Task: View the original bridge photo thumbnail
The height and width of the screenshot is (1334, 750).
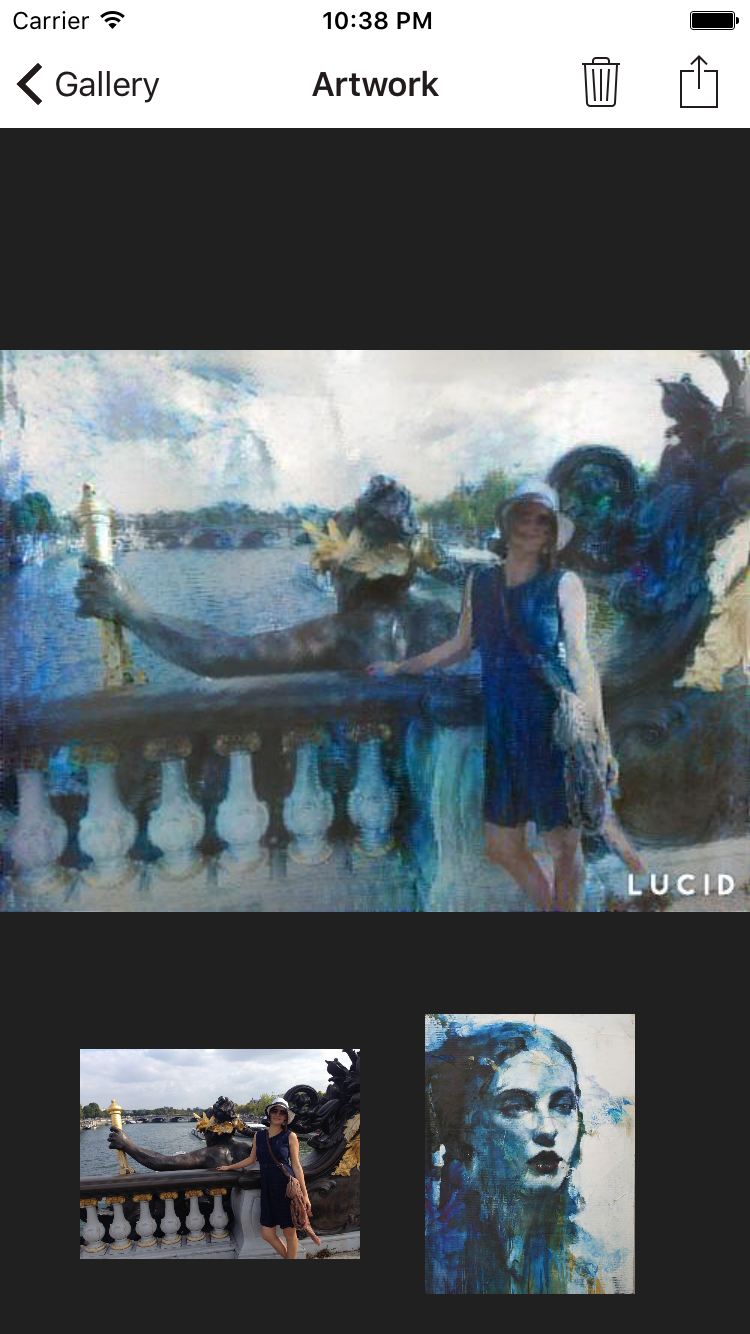Action: click(220, 1153)
